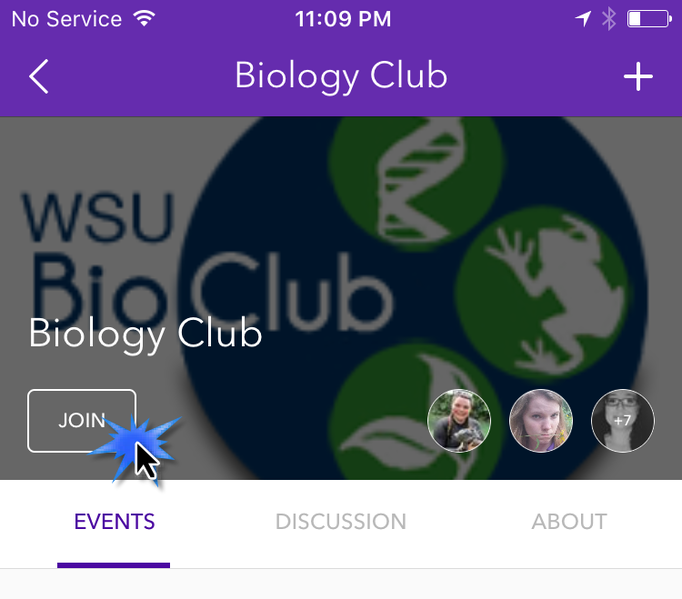Open second member's profile photo
Viewport: 682px width, 599px height.
pyautogui.click(x=541, y=421)
